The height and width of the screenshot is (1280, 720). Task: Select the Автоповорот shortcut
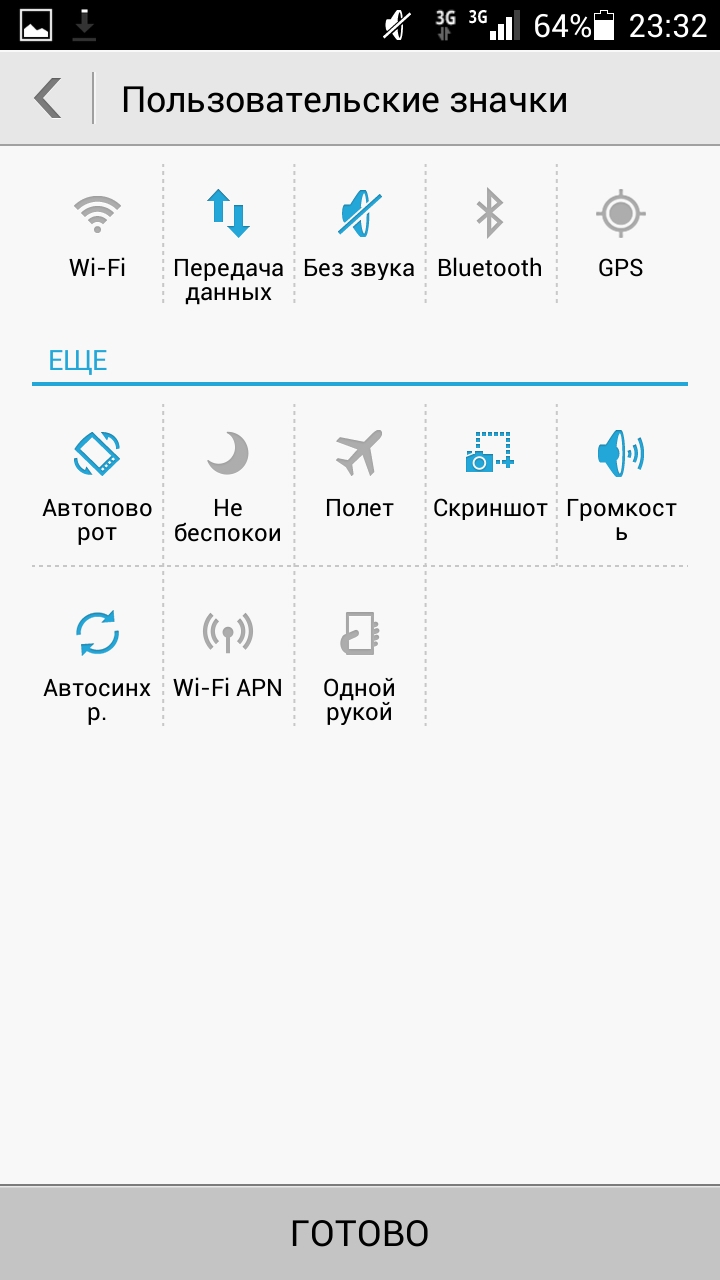[97, 455]
